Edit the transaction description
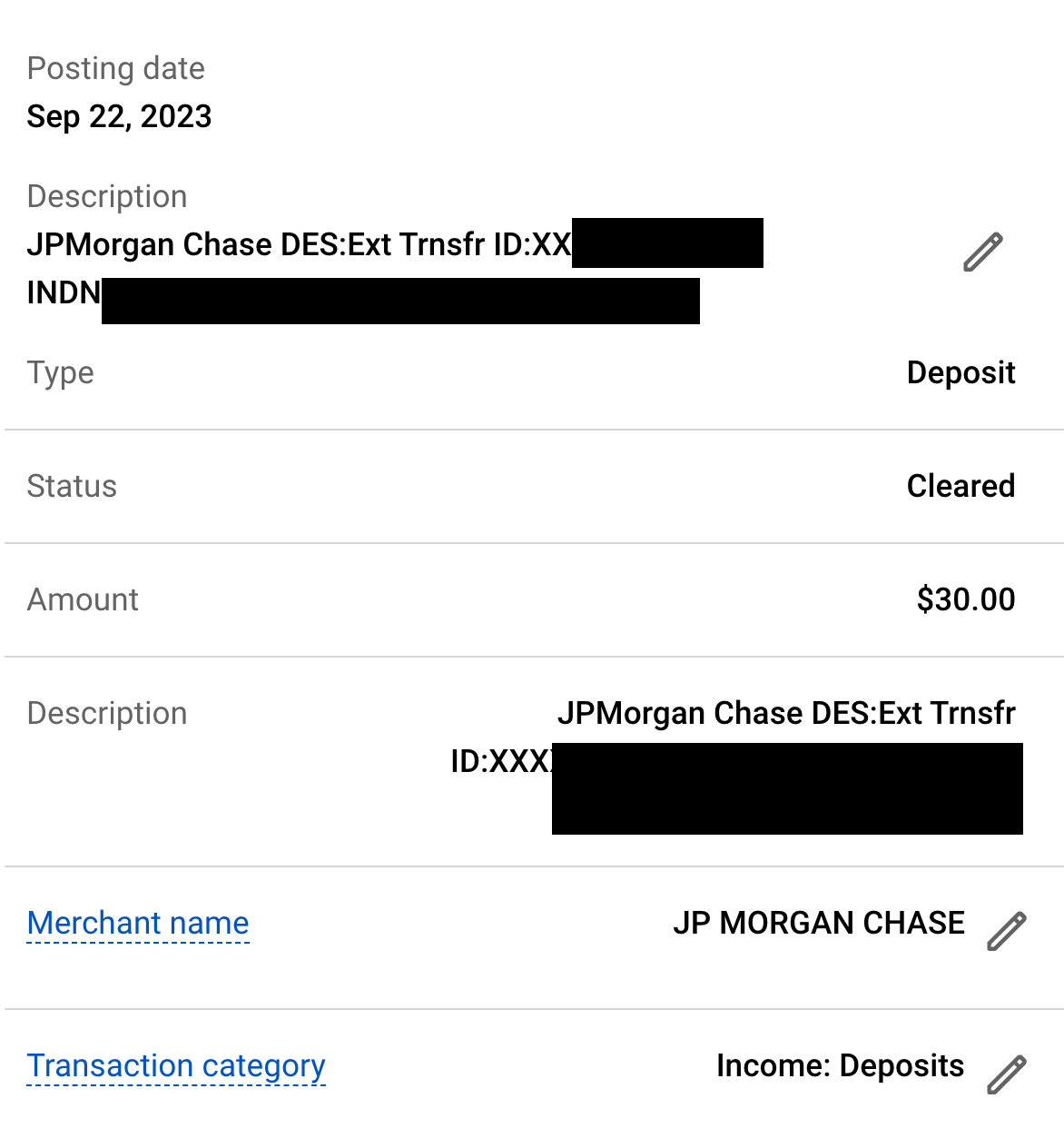The width and height of the screenshot is (1064, 1148). (x=982, y=252)
